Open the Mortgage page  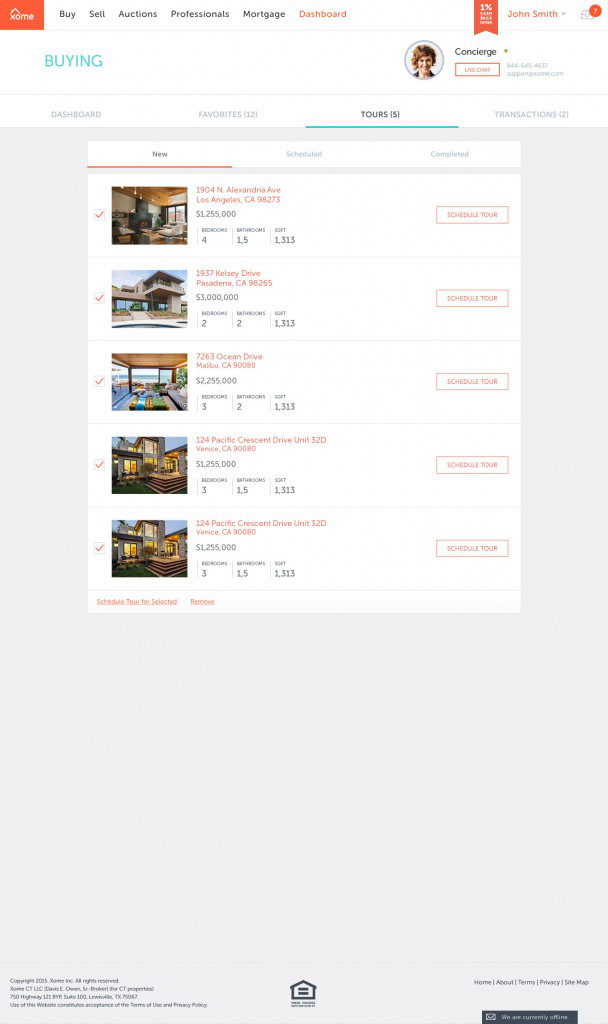click(x=264, y=14)
